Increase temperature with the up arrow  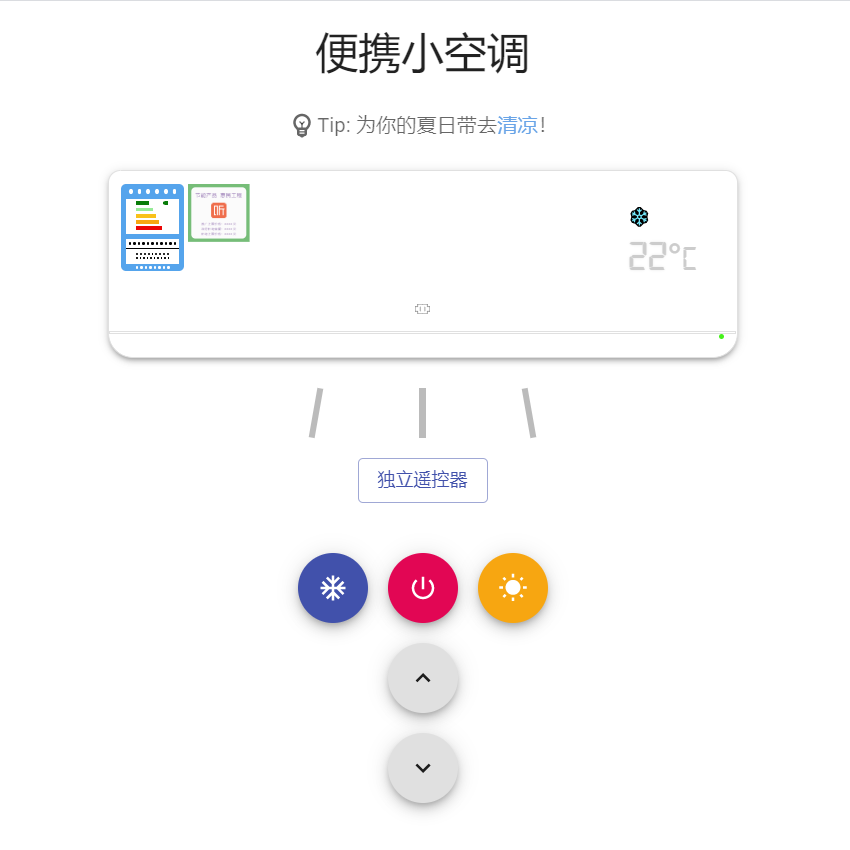point(423,678)
